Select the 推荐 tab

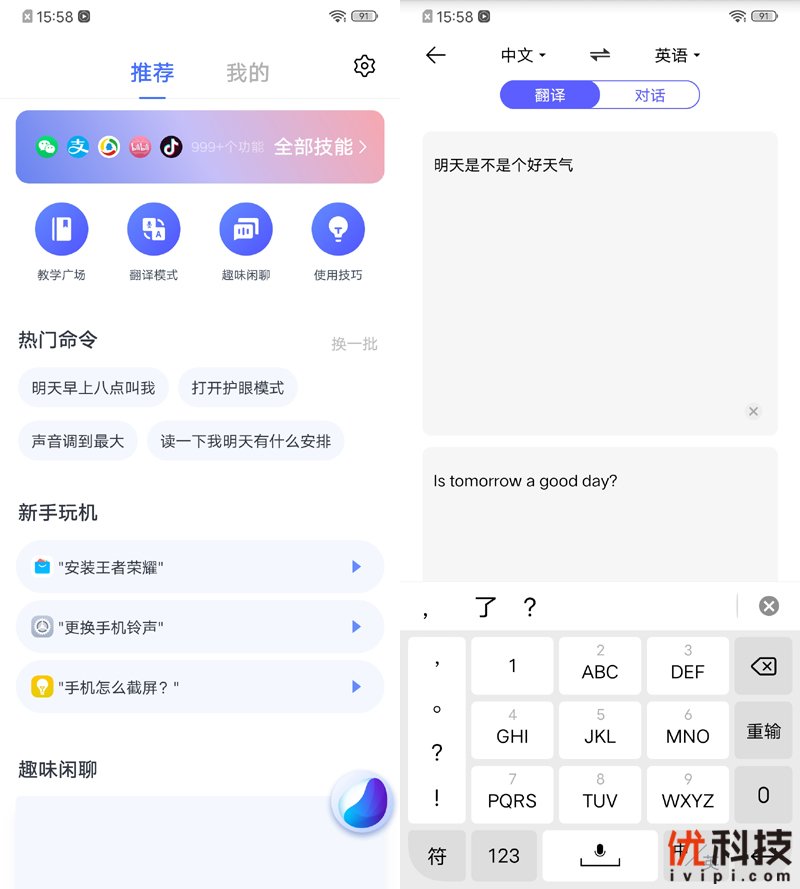(152, 72)
